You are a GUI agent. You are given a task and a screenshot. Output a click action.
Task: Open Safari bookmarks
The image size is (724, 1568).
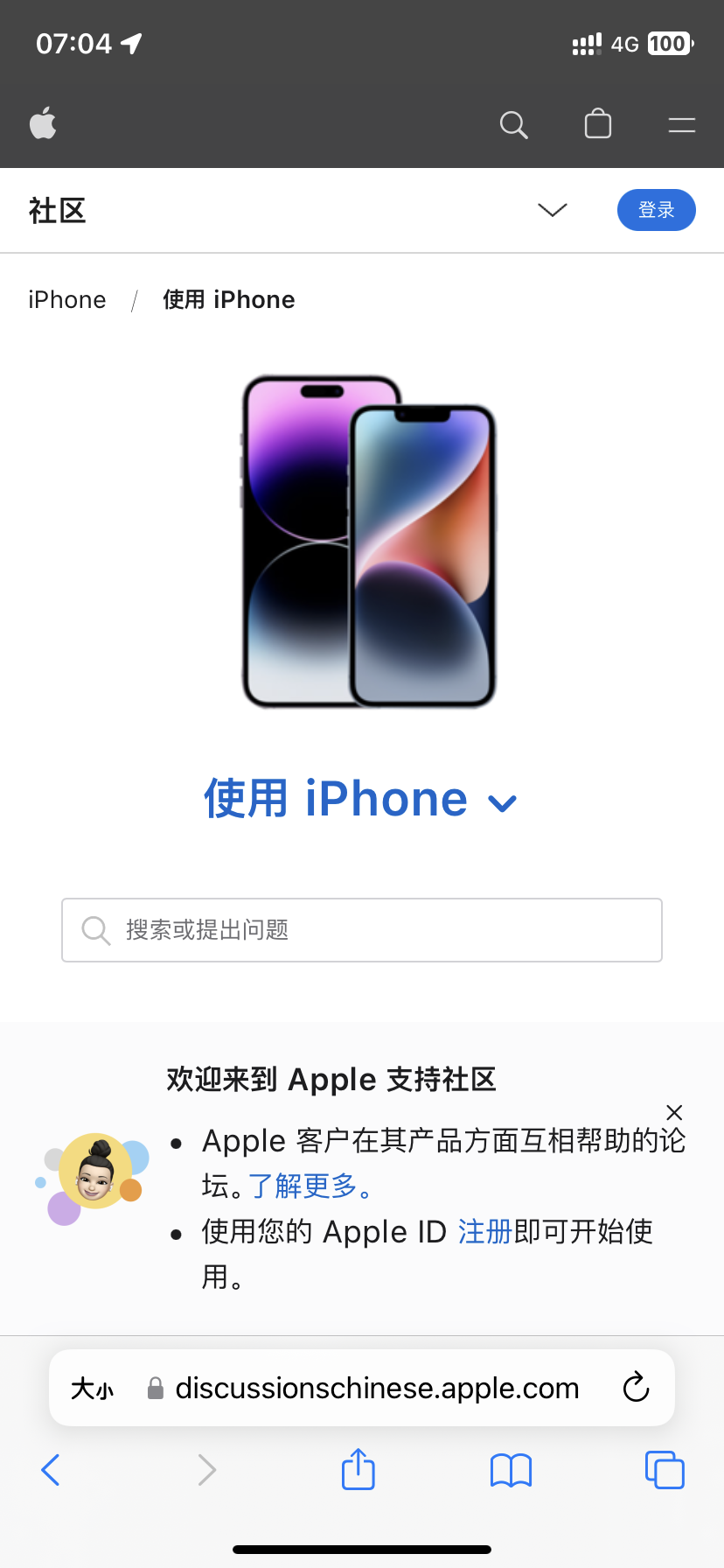511,1470
